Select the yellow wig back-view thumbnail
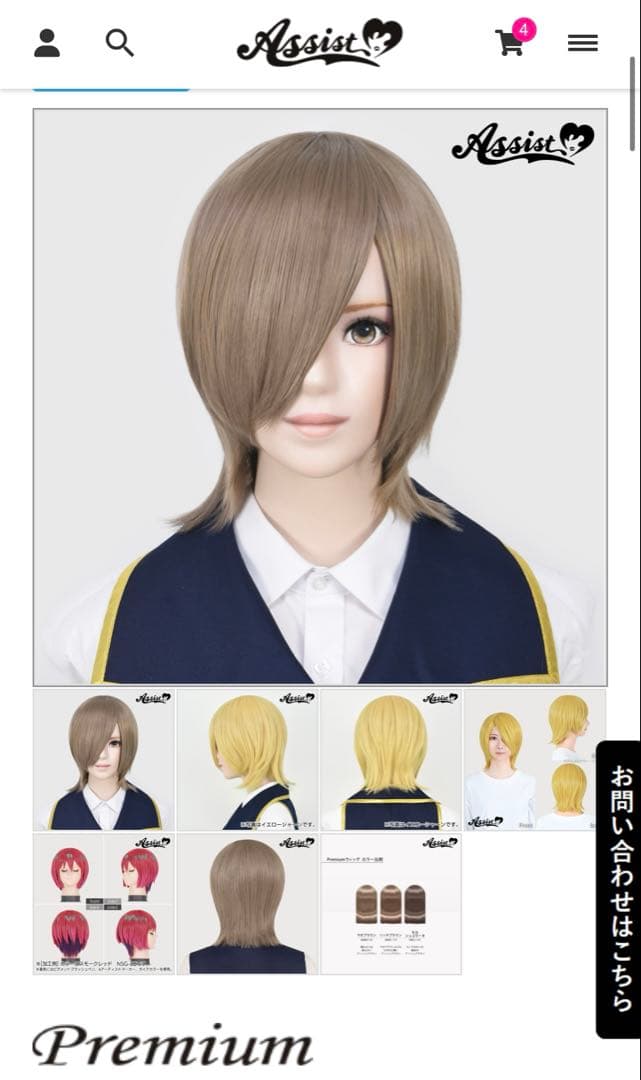The width and height of the screenshot is (641, 1080). tap(391, 760)
